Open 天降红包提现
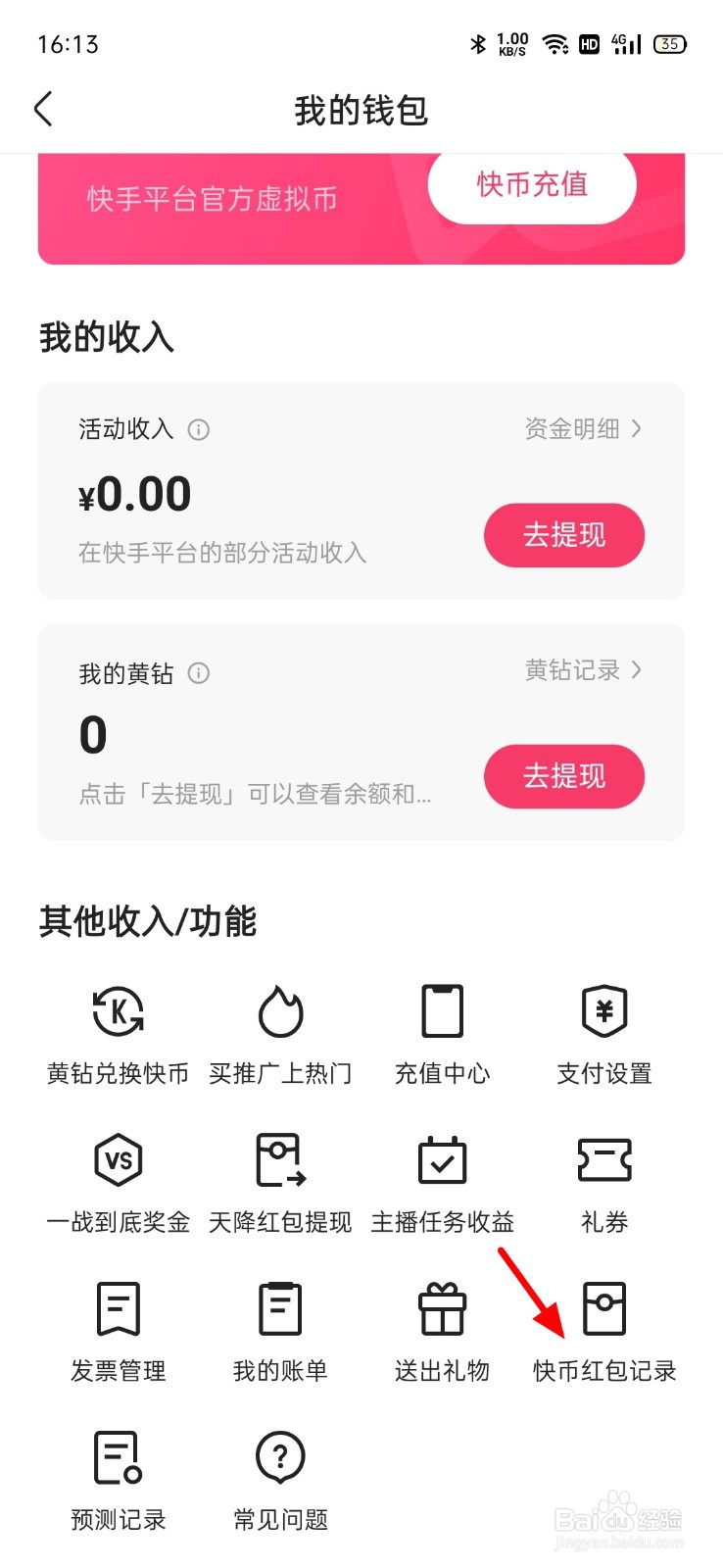The width and height of the screenshot is (723, 1568). point(280,1183)
